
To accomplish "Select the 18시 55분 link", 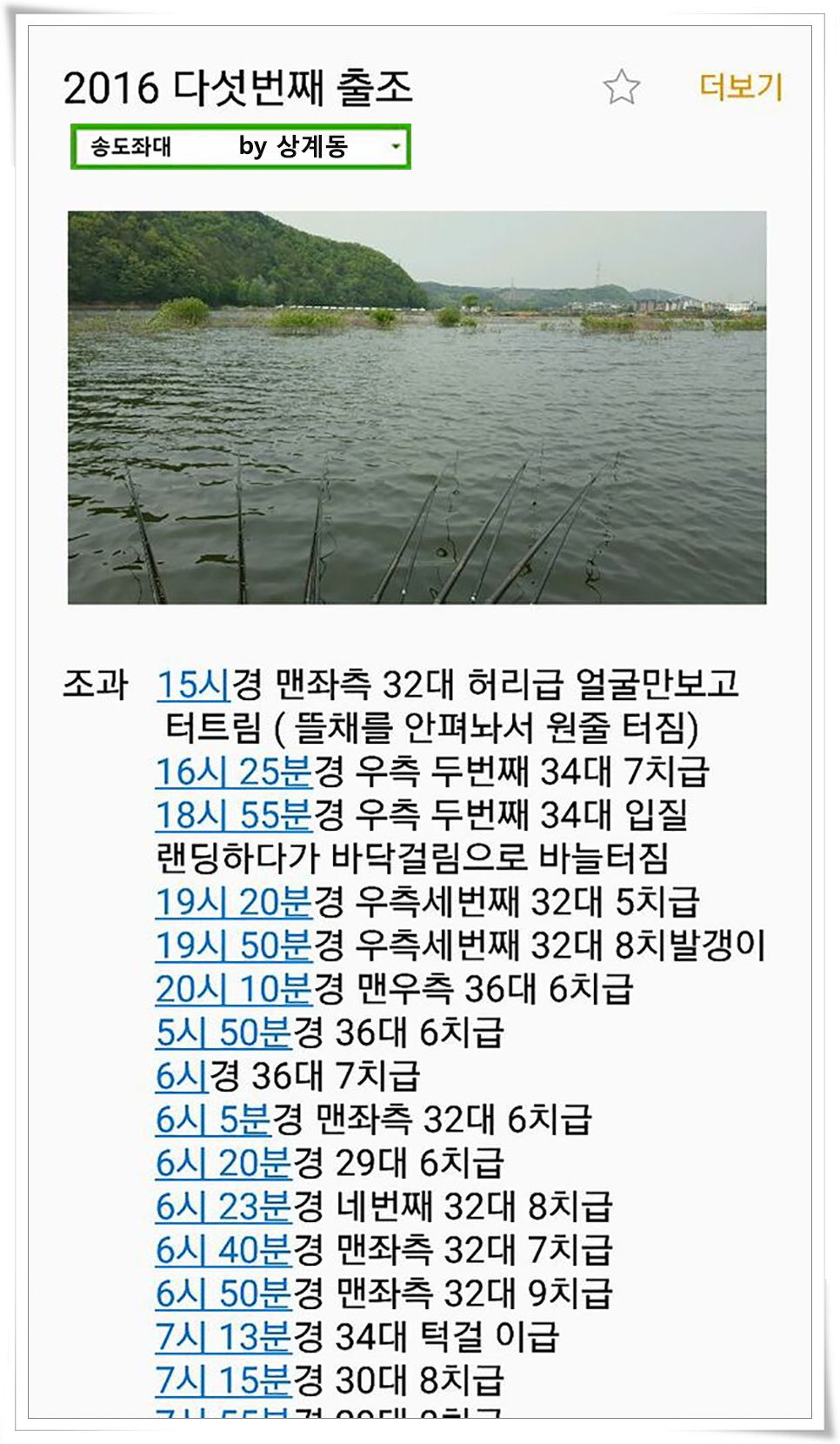I will point(233,815).
